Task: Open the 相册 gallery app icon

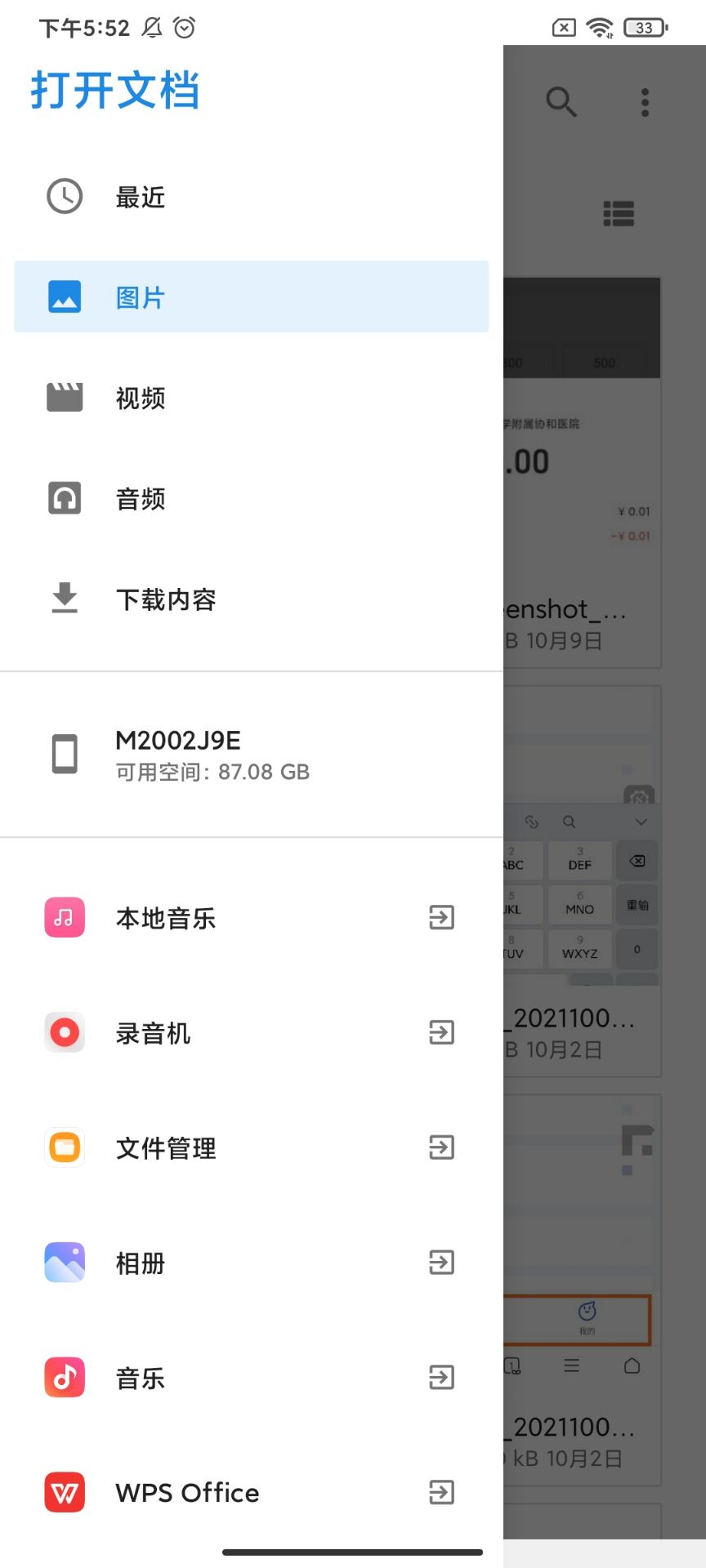Action: click(64, 1263)
